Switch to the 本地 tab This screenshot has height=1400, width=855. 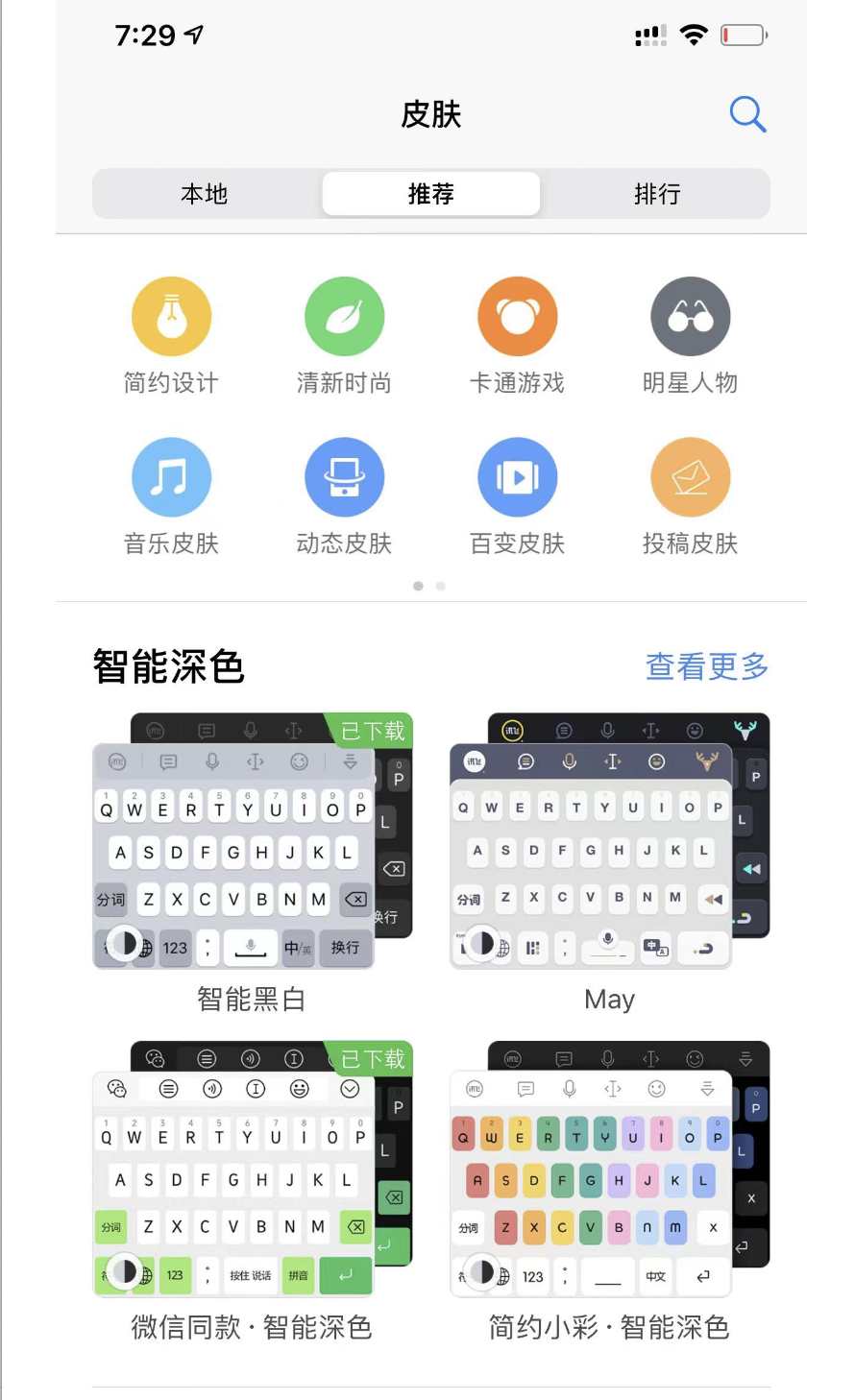(205, 194)
